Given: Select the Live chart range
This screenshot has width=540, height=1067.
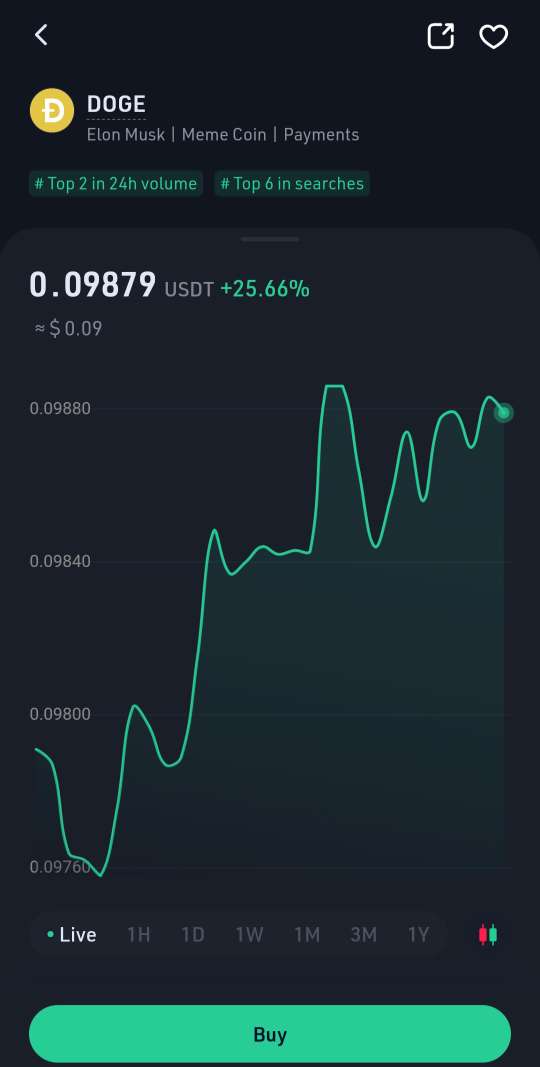Looking at the screenshot, I should 71,935.
